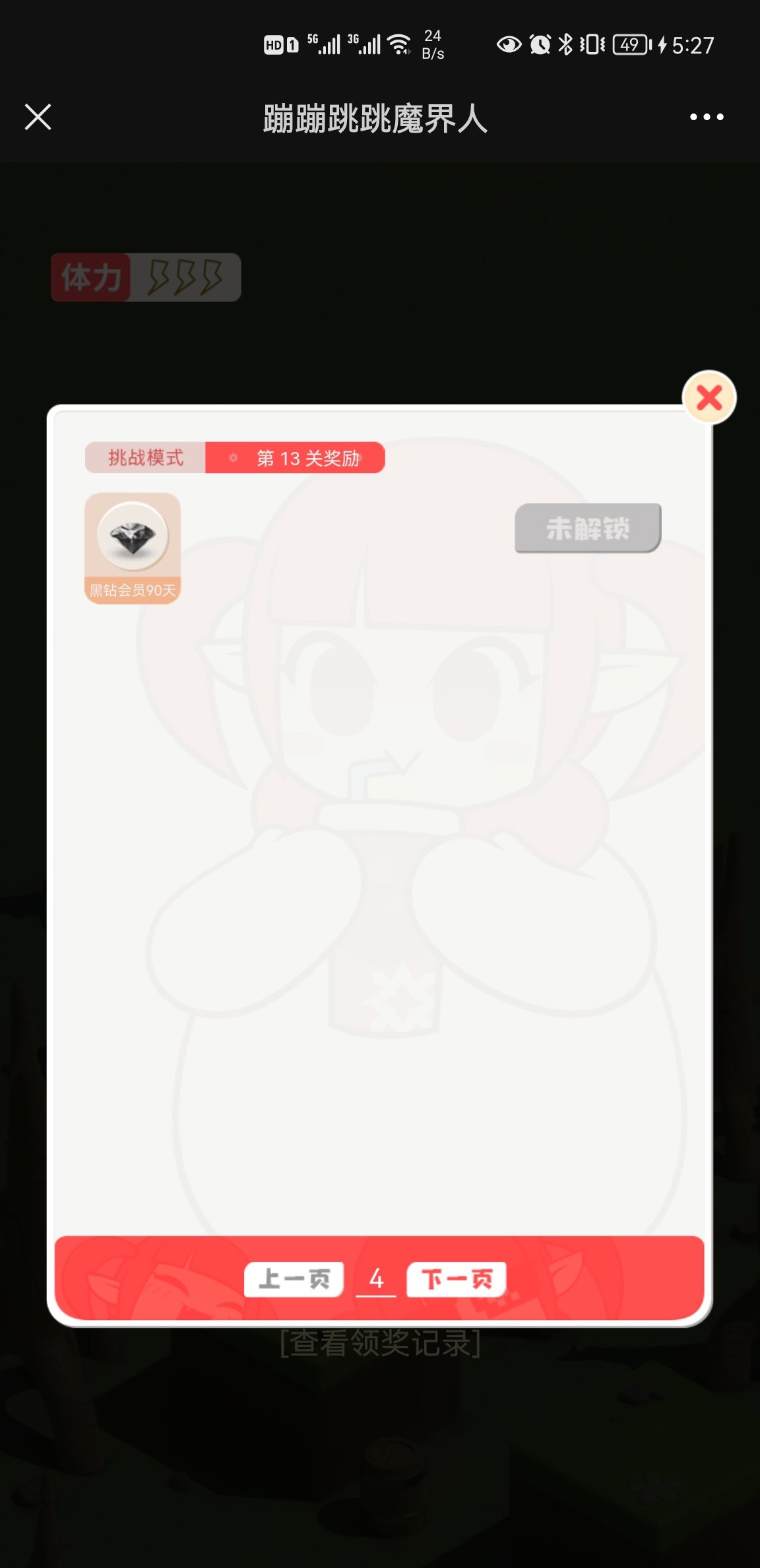Go to previous page with 上一页
Screen dimensions: 760x1568
click(294, 1280)
